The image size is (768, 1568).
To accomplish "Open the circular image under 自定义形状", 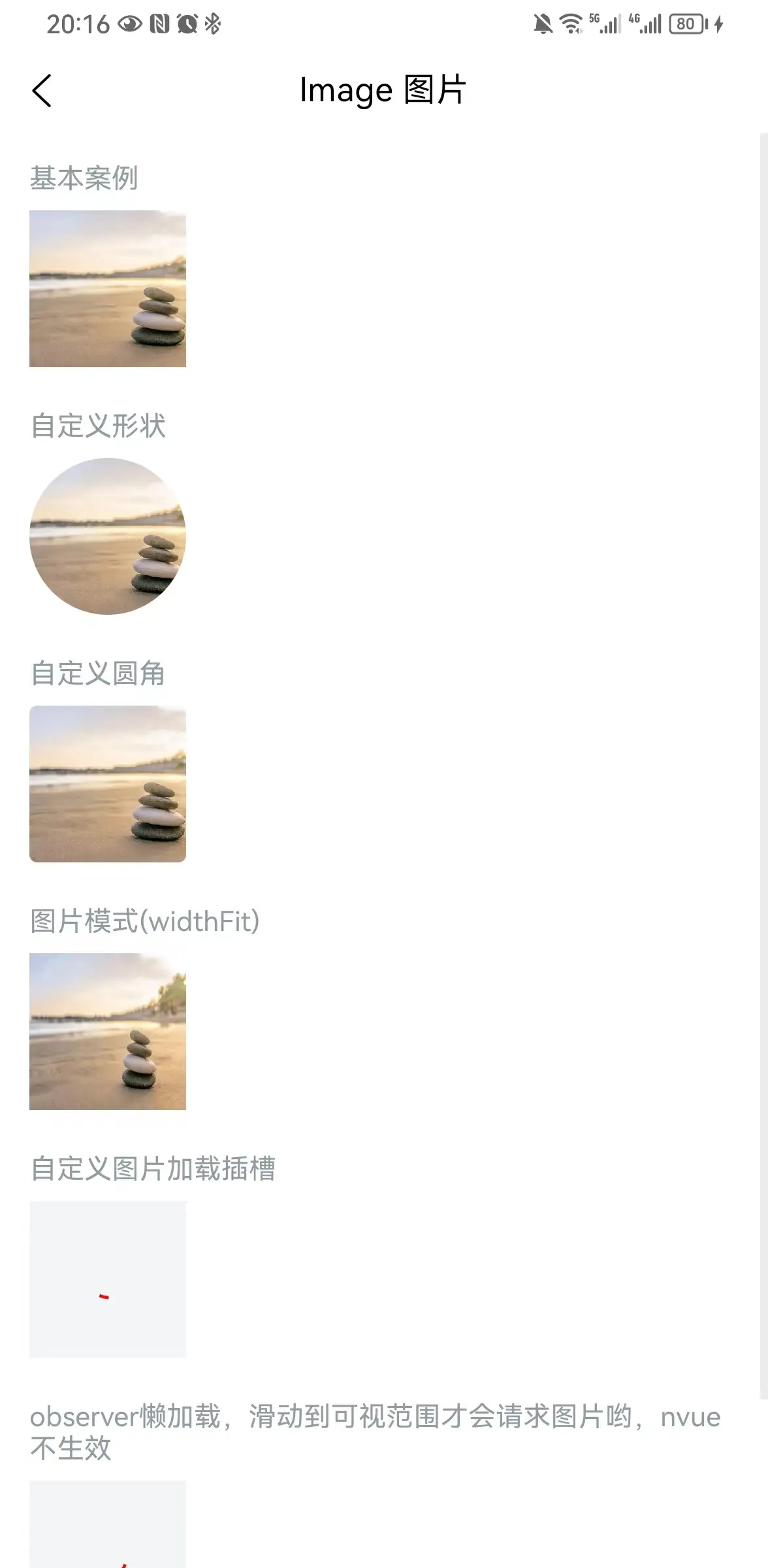I will 108,536.
